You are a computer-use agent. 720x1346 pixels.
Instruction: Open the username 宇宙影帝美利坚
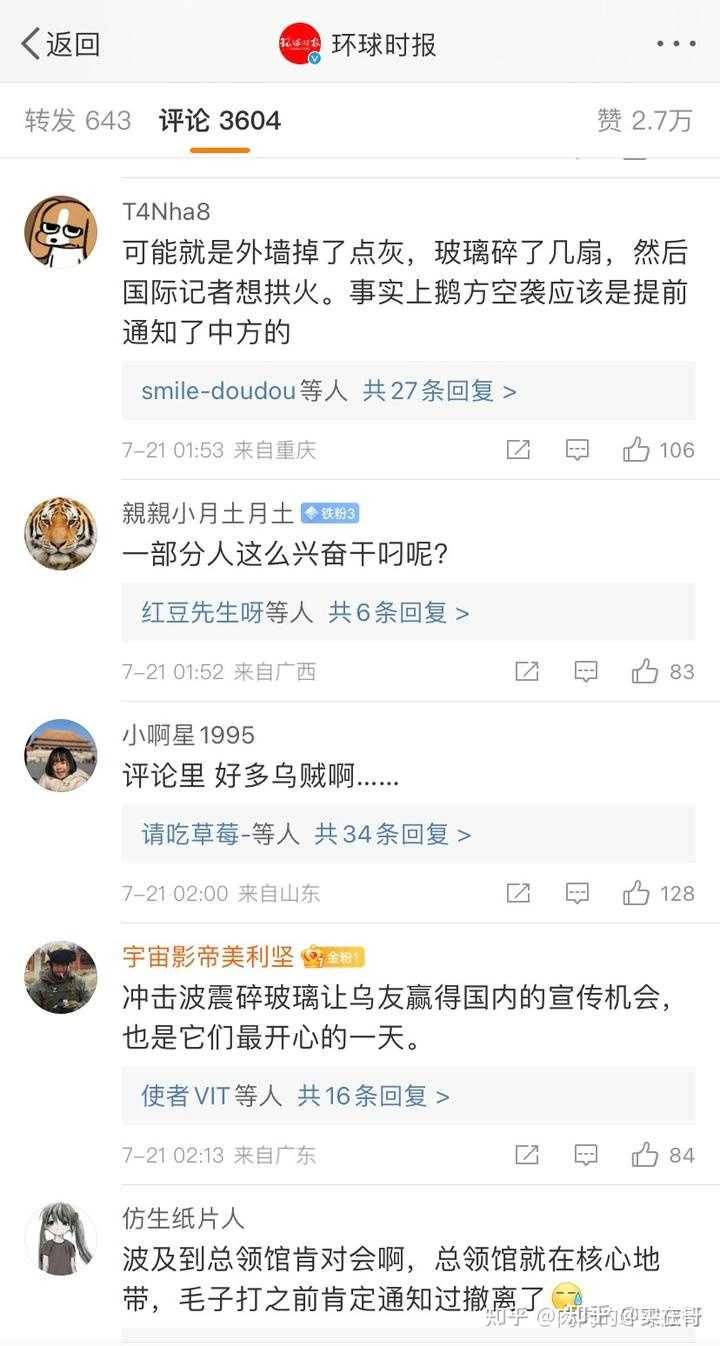[208, 956]
